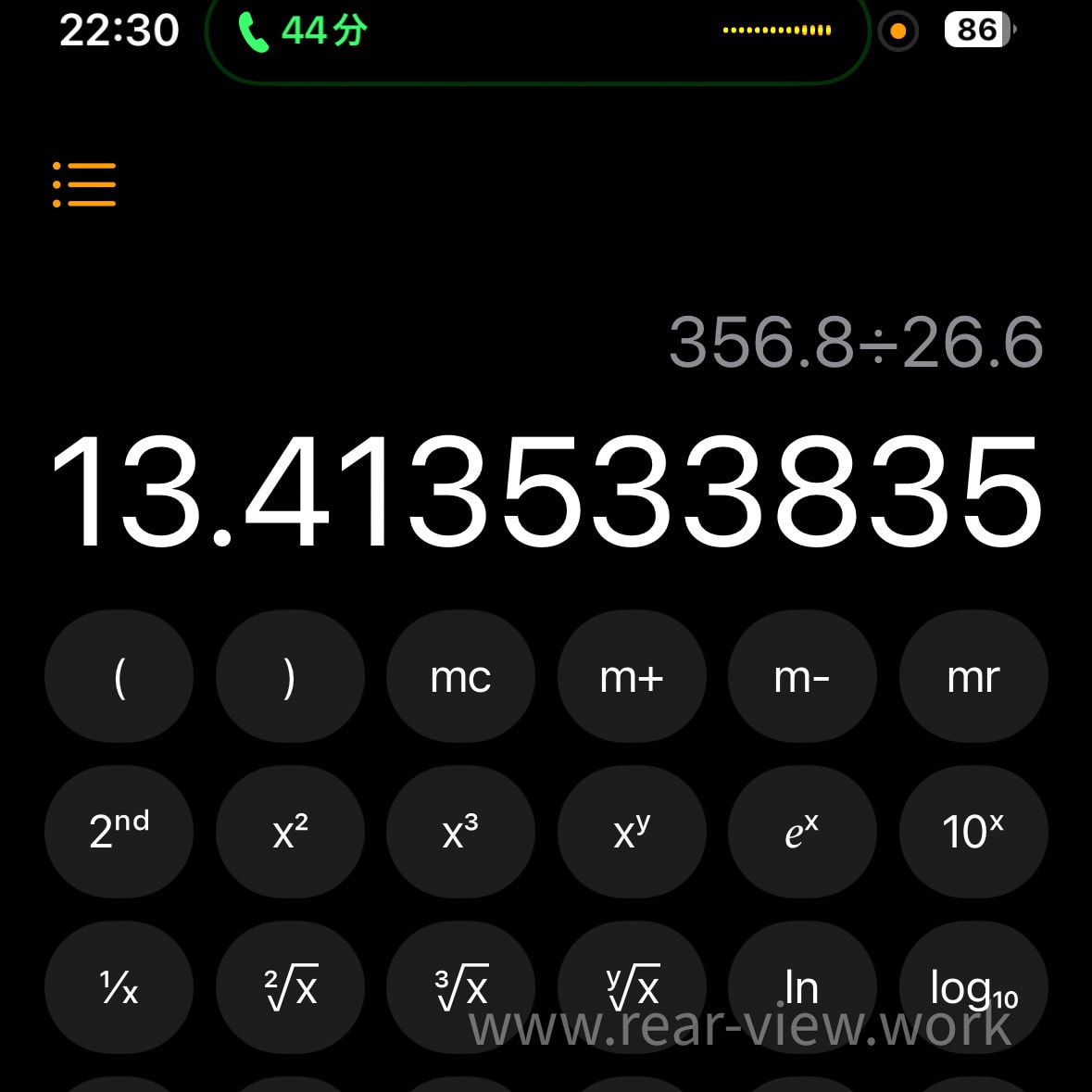Add to memory with m+

pos(631,677)
